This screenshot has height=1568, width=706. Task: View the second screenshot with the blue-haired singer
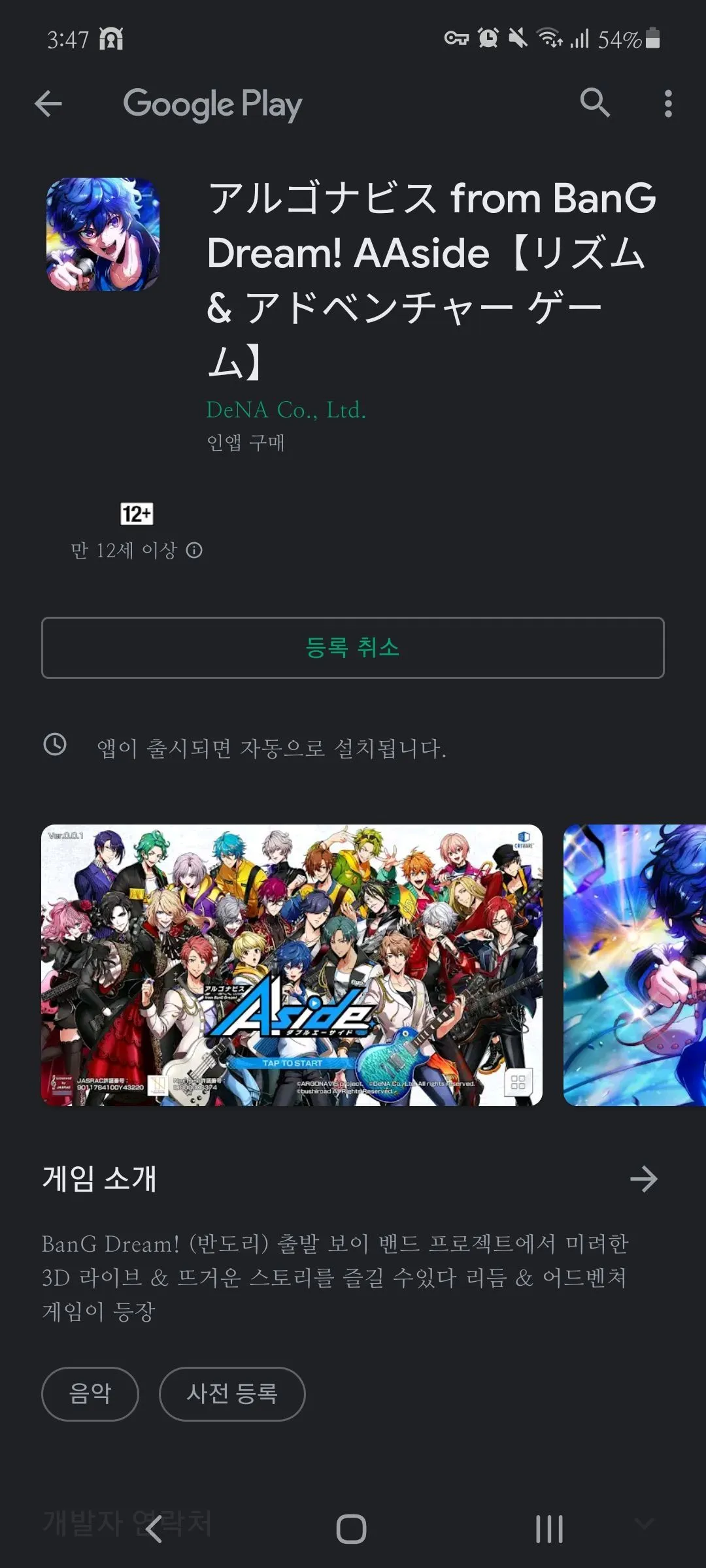coord(634,965)
